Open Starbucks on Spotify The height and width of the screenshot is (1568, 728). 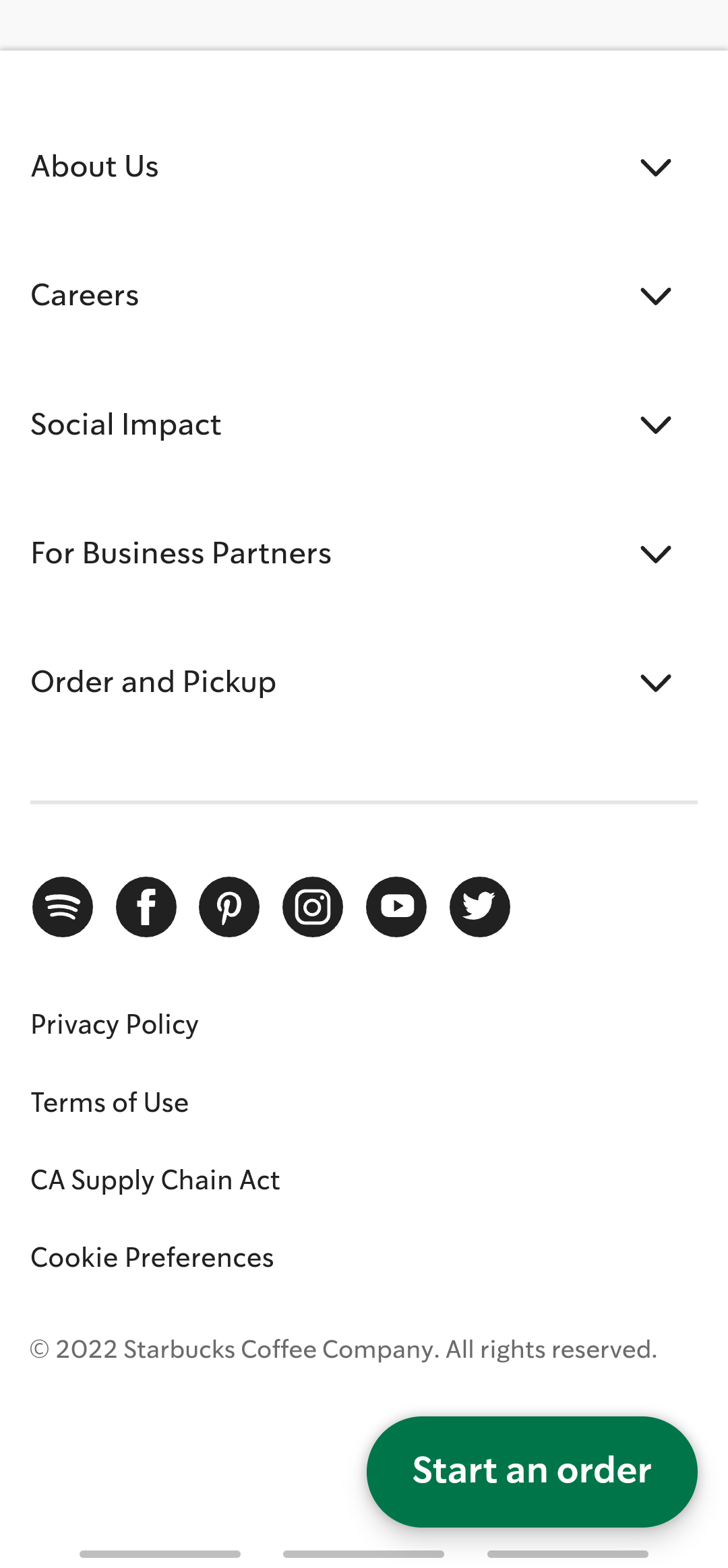[x=63, y=907]
